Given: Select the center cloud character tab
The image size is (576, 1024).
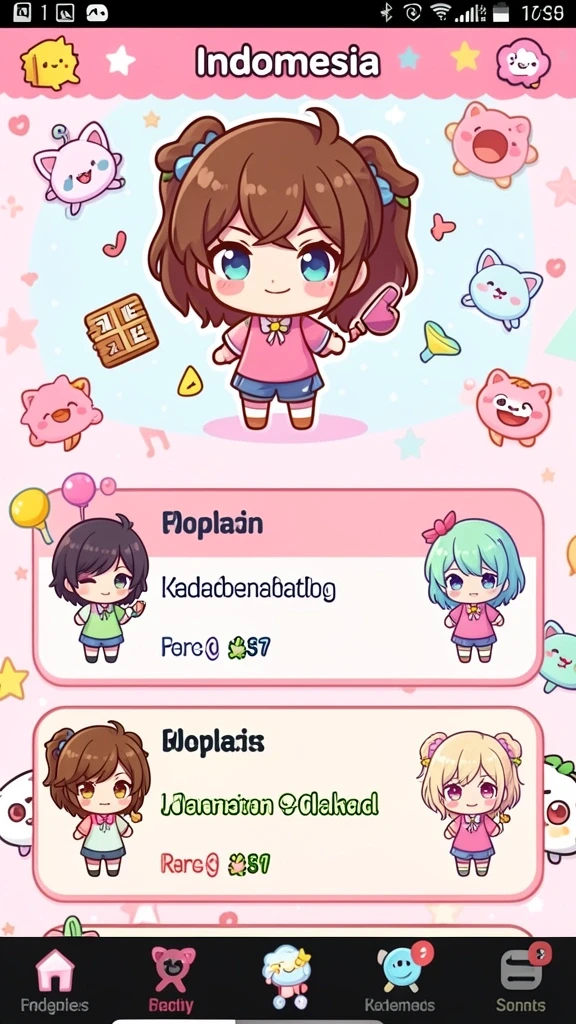Looking at the screenshot, I should coord(286,977).
